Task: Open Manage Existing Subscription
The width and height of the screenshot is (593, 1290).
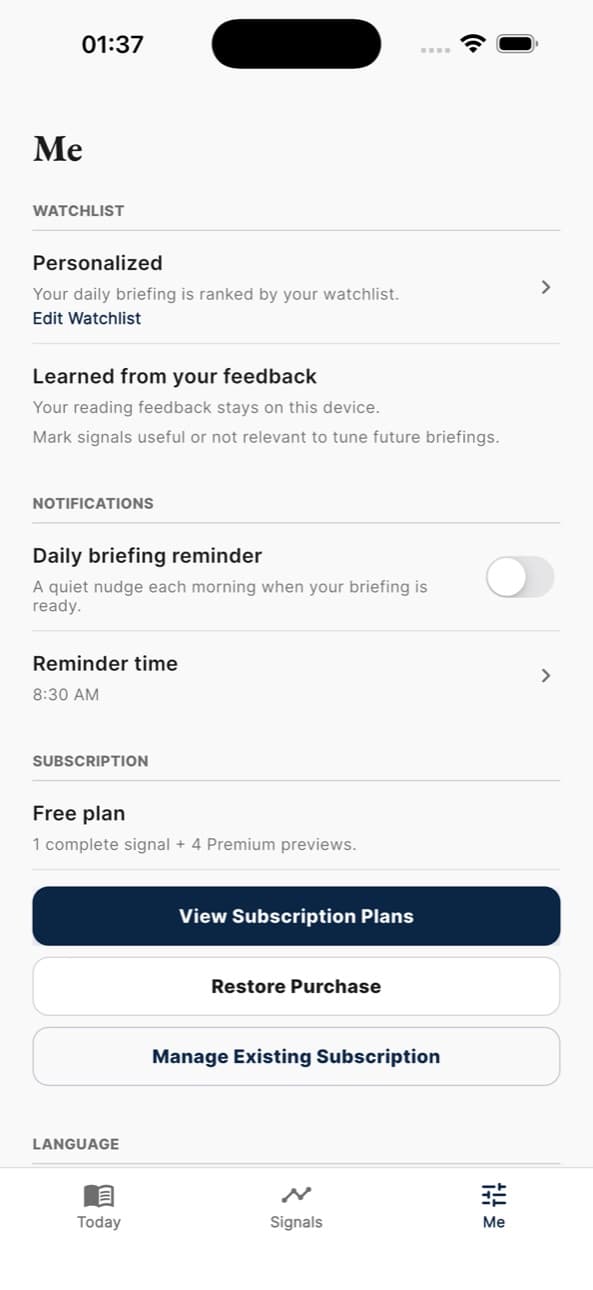Action: click(296, 1056)
